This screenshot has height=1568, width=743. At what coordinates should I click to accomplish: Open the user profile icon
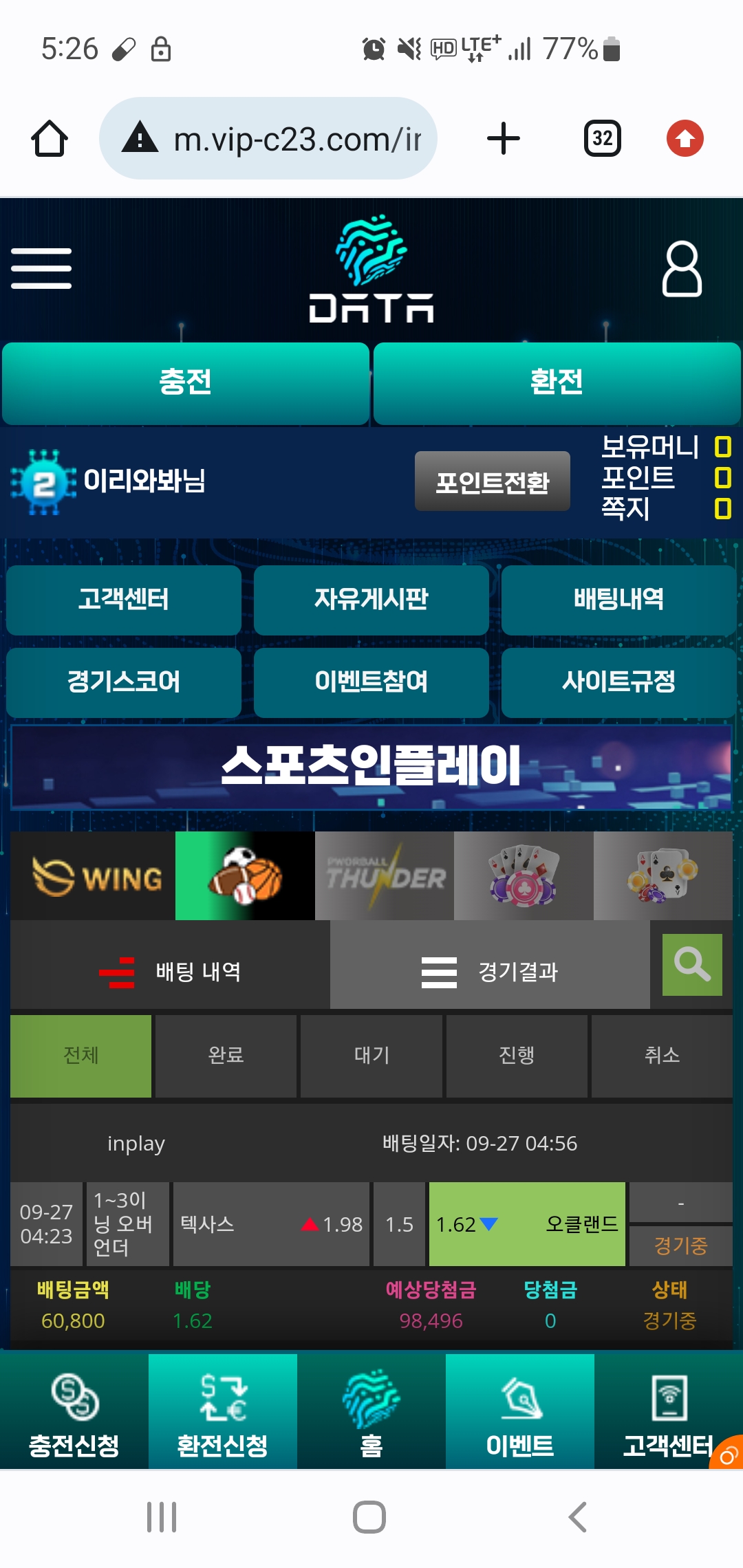[681, 269]
